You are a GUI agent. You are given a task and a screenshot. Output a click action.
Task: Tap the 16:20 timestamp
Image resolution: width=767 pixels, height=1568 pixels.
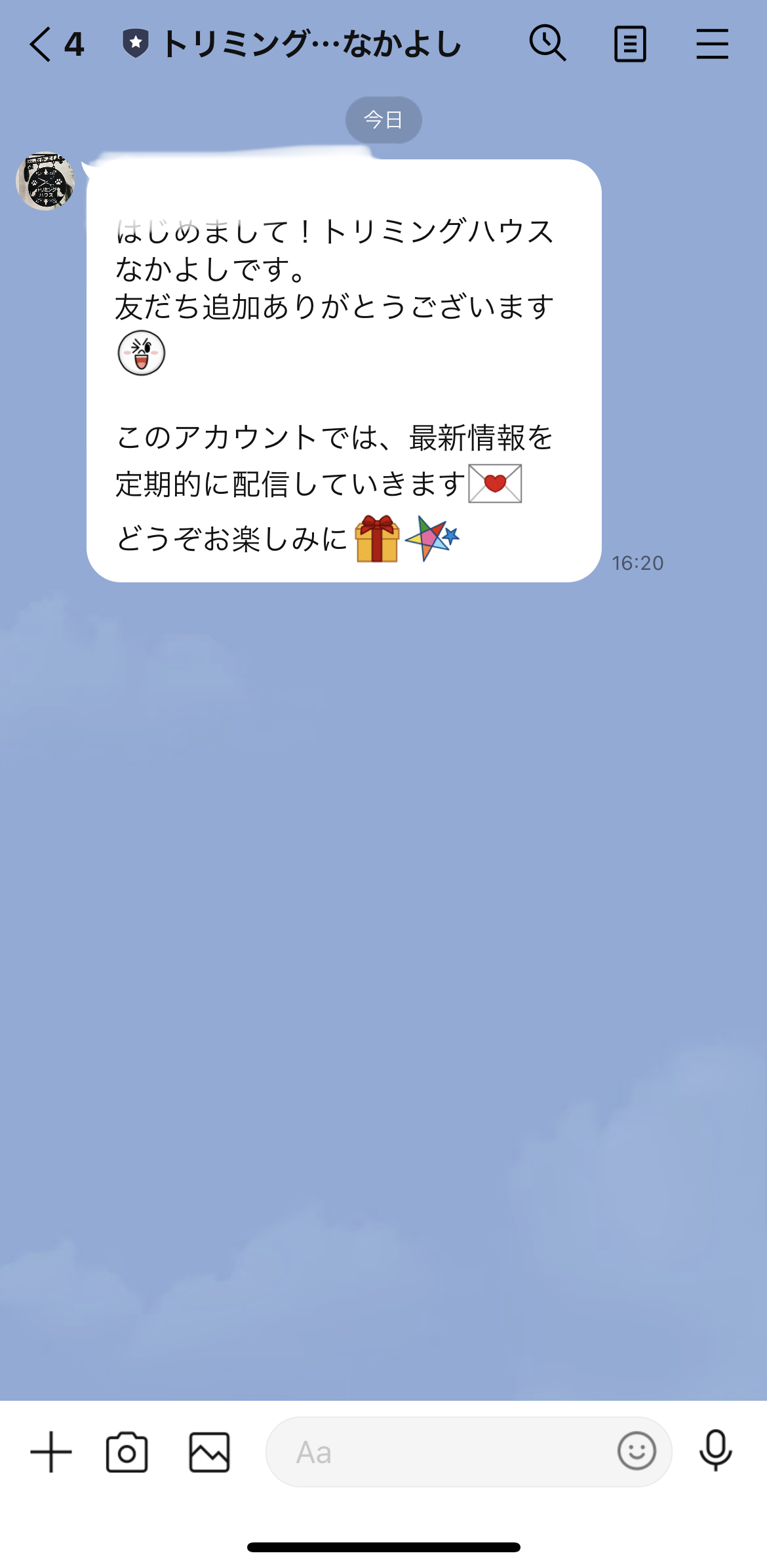637,563
